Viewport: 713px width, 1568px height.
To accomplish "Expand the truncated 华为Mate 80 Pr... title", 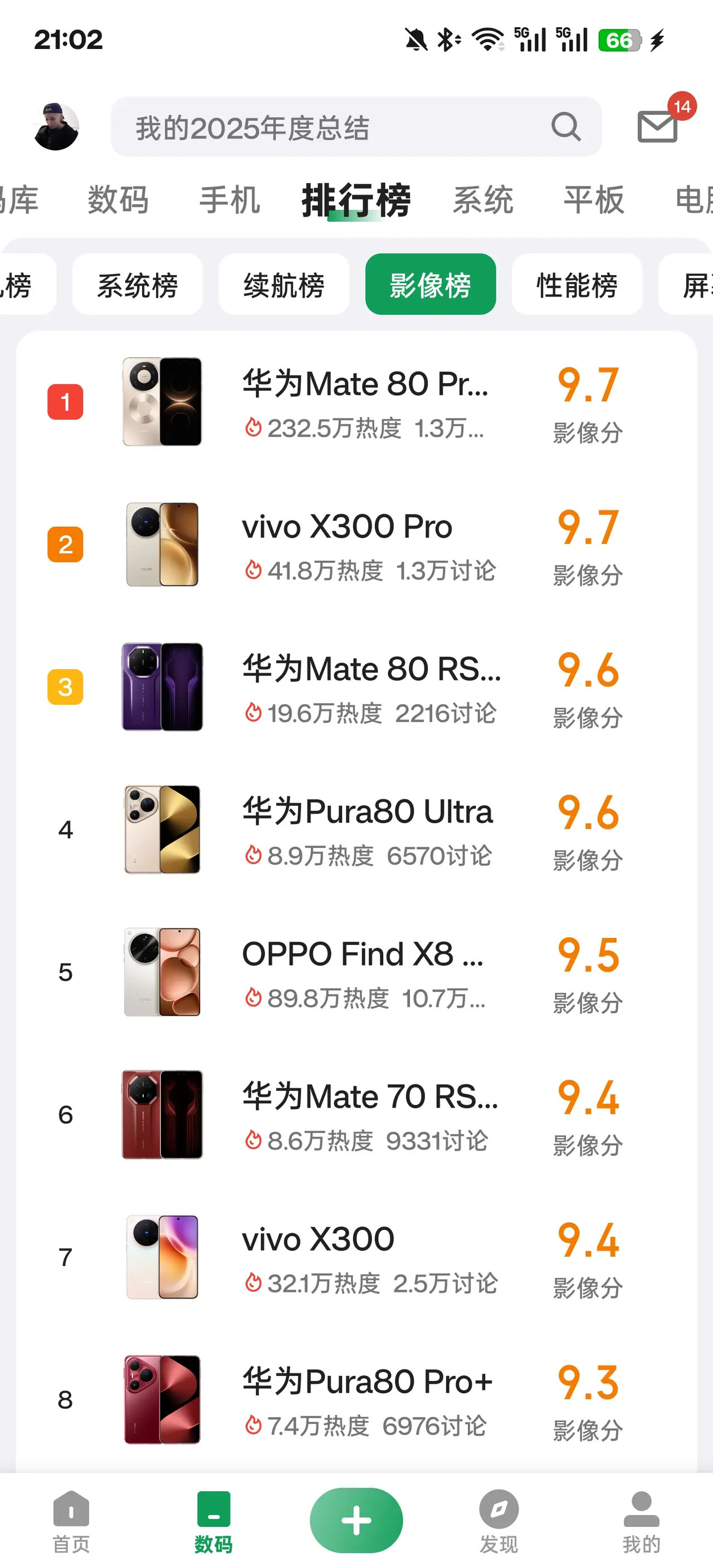I will point(368,384).
